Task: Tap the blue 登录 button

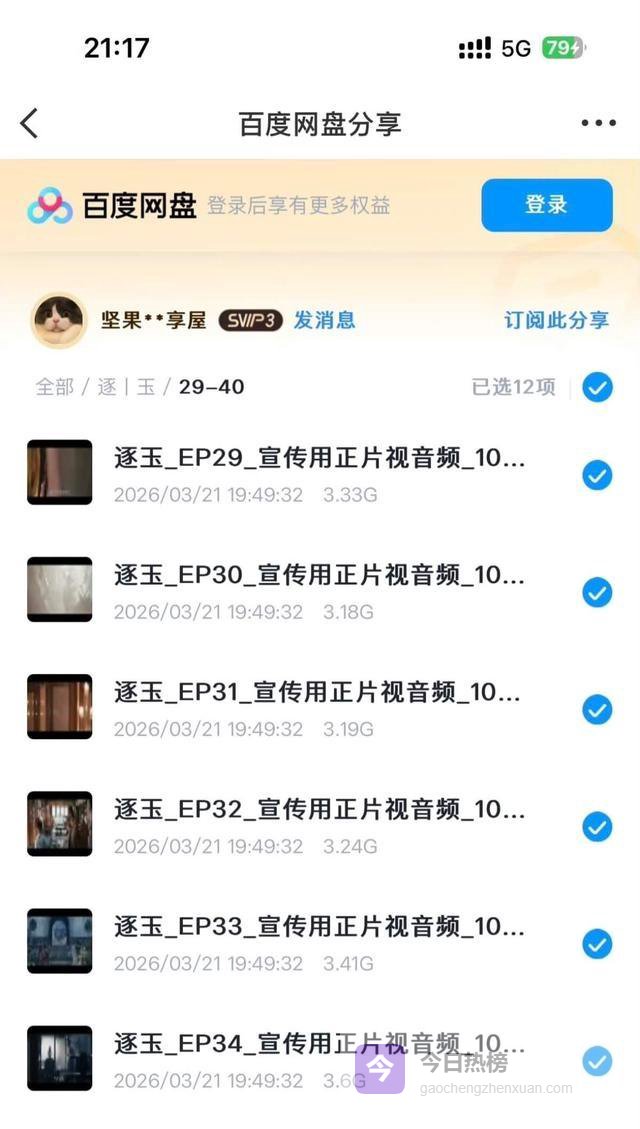Action: (546, 205)
